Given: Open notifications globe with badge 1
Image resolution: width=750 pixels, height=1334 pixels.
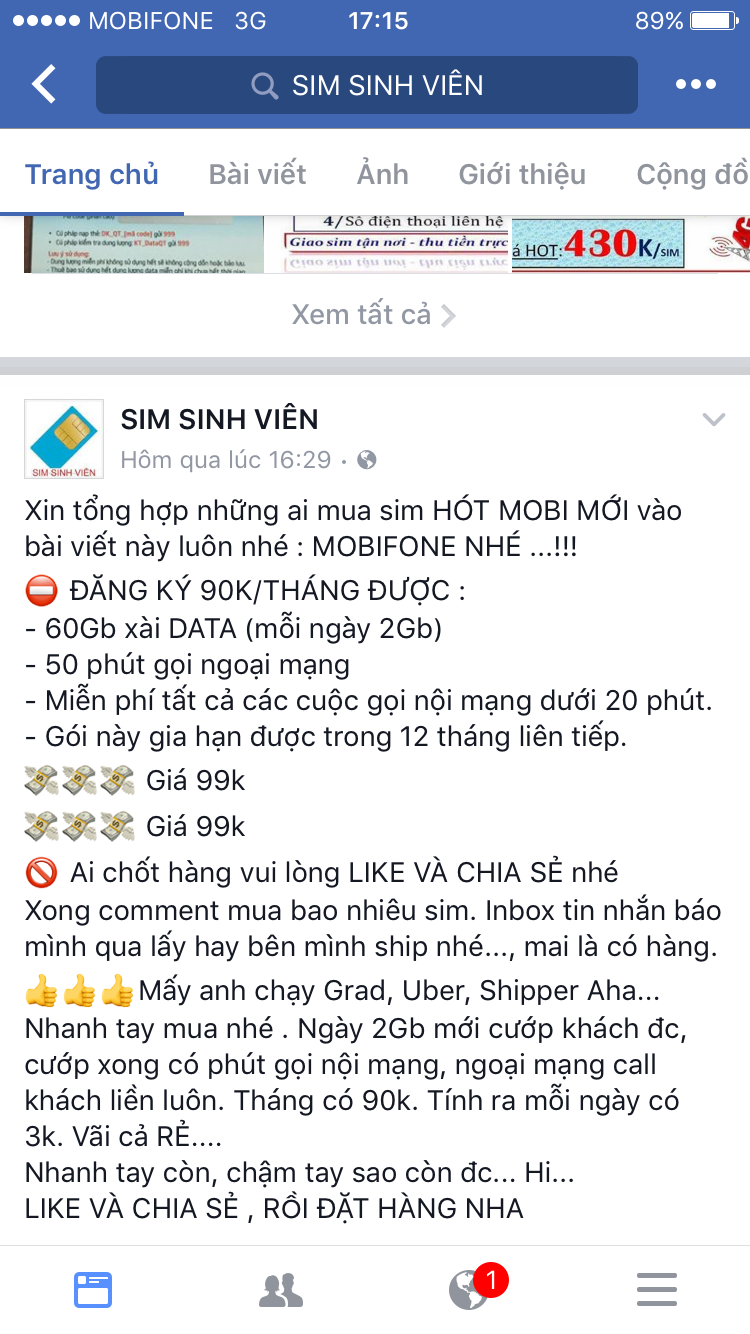Looking at the screenshot, I should (x=469, y=1290).
